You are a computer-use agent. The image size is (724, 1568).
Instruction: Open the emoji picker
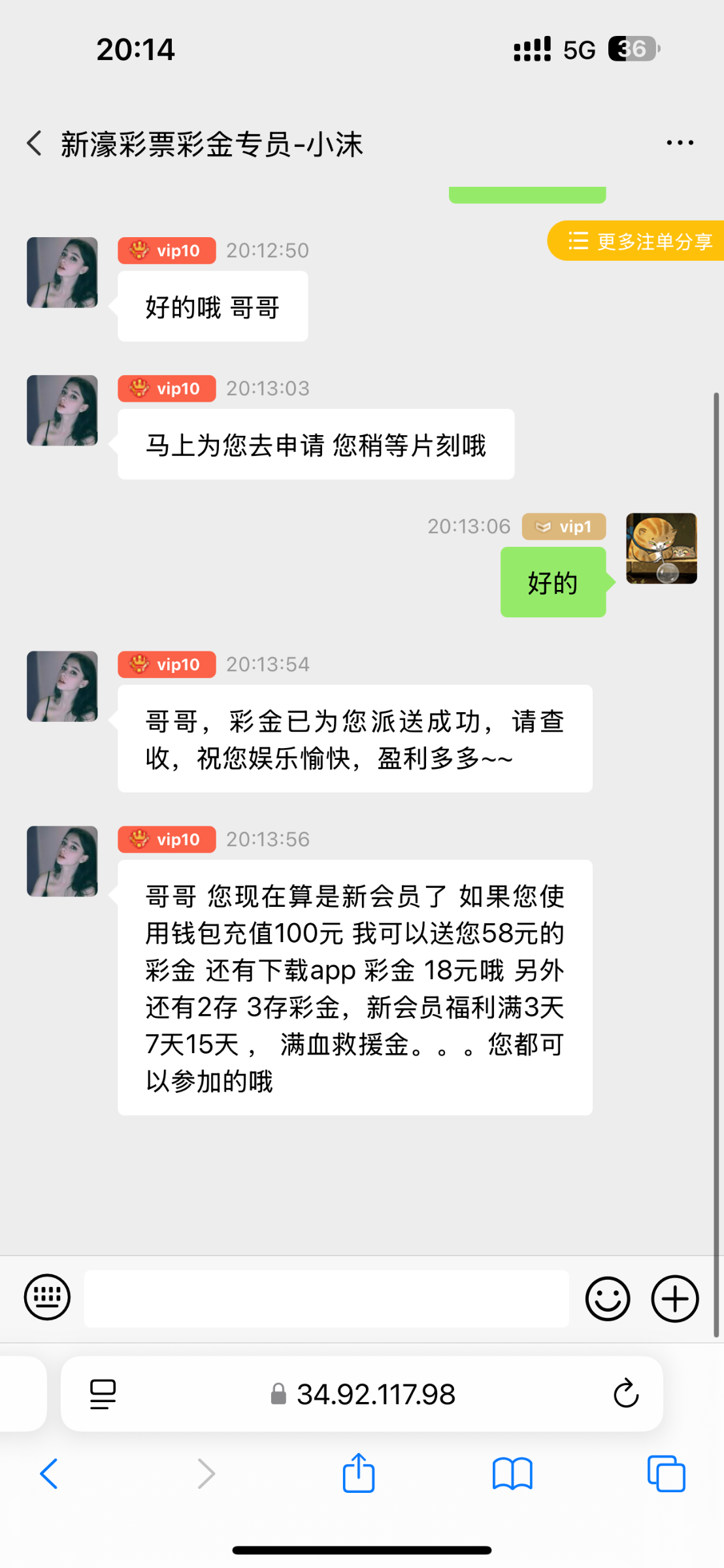[x=608, y=1298]
